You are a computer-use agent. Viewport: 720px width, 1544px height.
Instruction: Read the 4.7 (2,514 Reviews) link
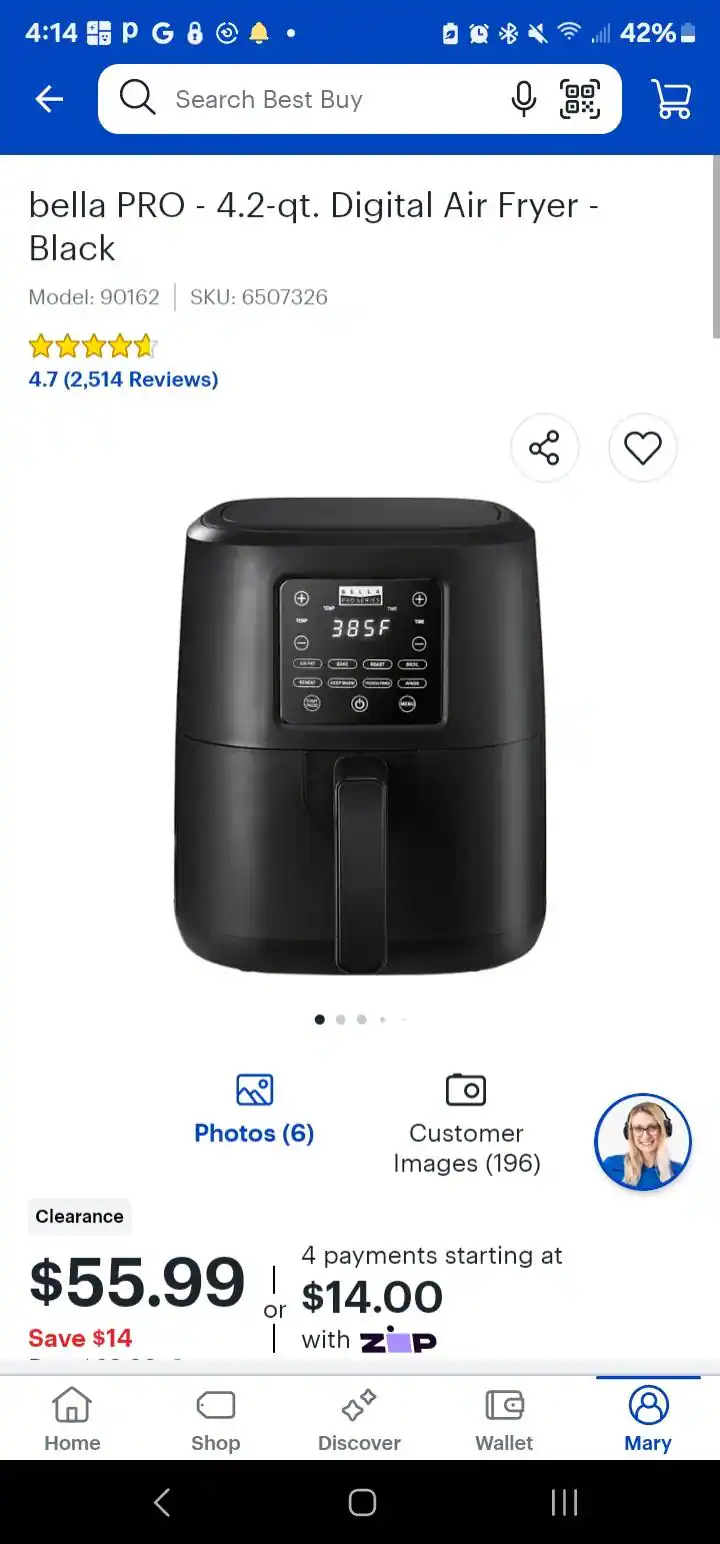click(x=123, y=379)
